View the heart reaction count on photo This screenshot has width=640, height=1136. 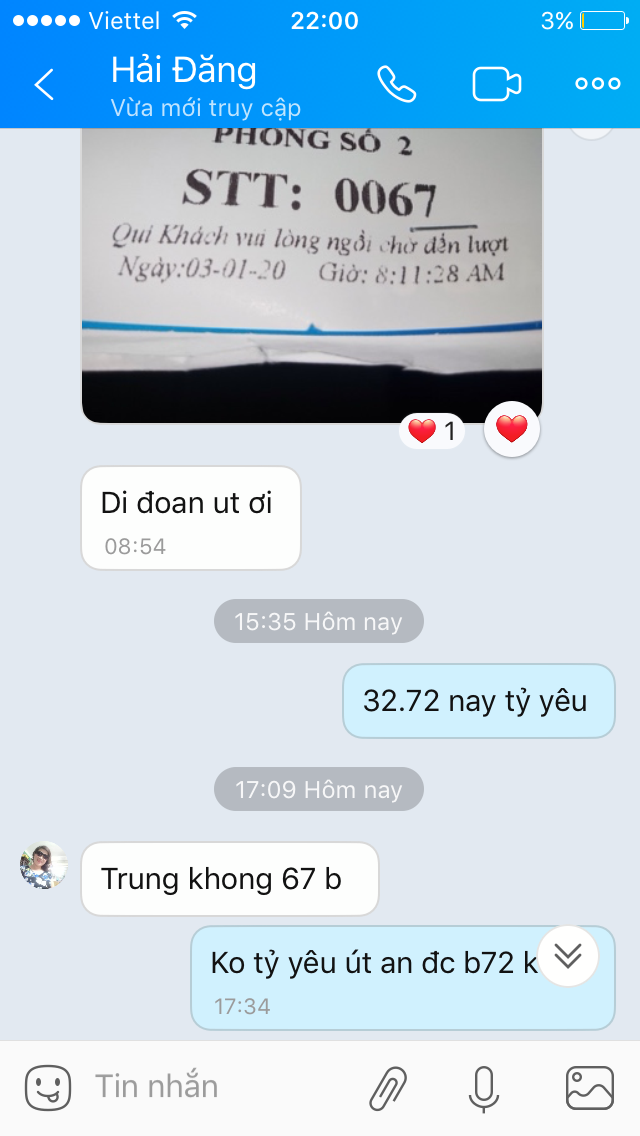432,432
